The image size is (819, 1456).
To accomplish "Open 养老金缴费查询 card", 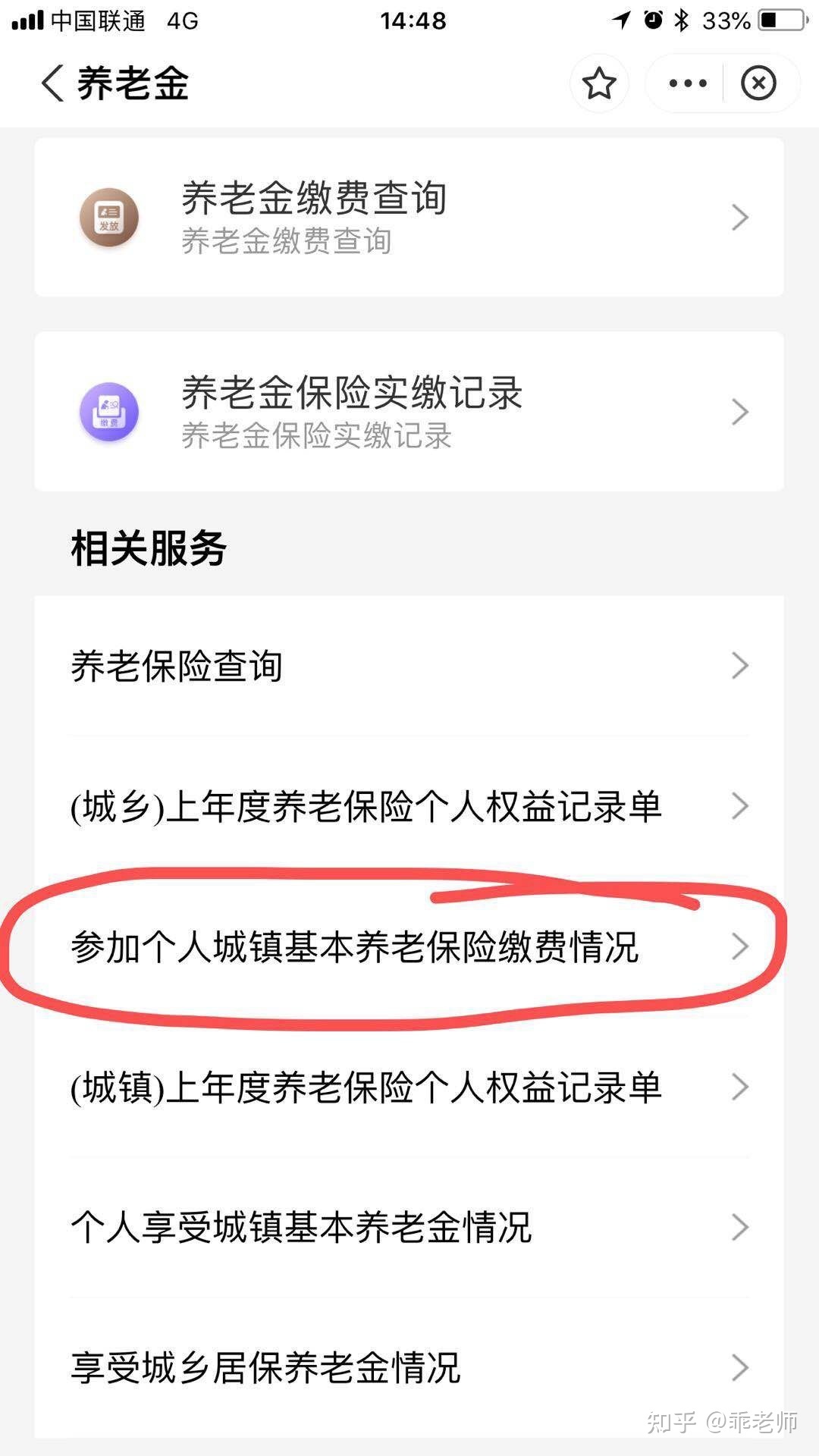I will click(x=409, y=217).
